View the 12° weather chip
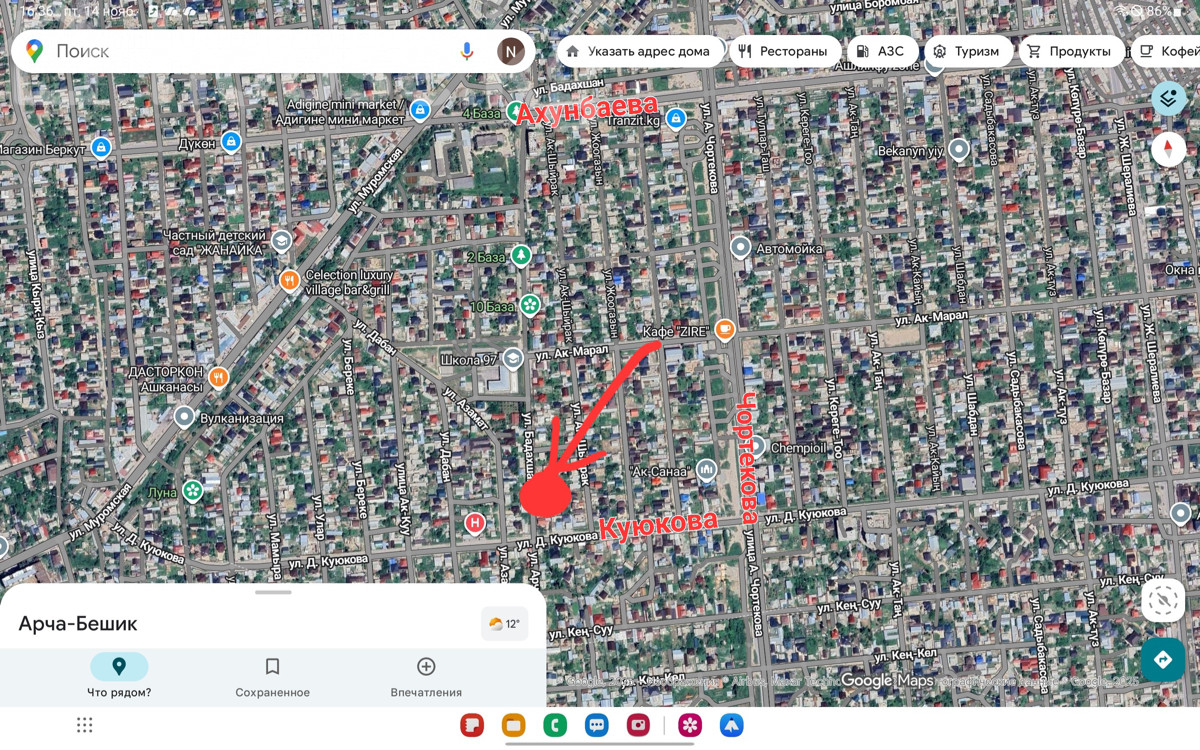The image size is (1200, 750). pyautogui.click(x=504, y=623)
